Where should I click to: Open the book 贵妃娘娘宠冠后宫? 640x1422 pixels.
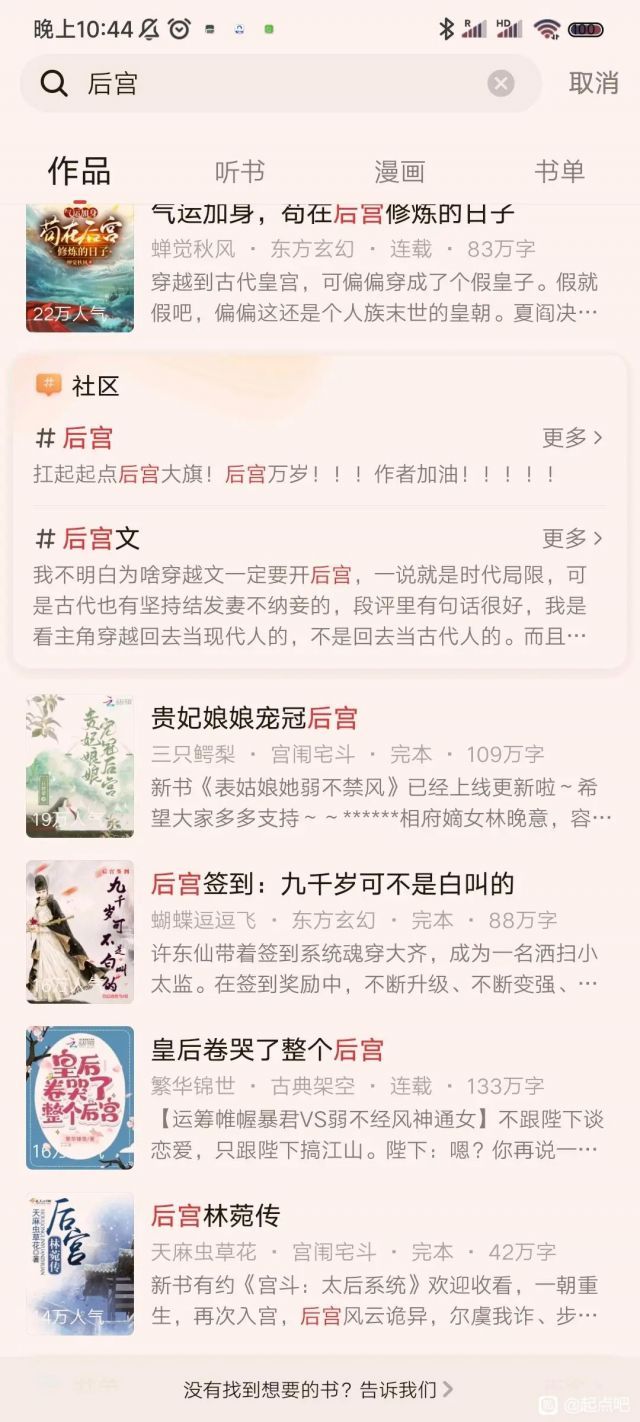[x=254, y=718]
